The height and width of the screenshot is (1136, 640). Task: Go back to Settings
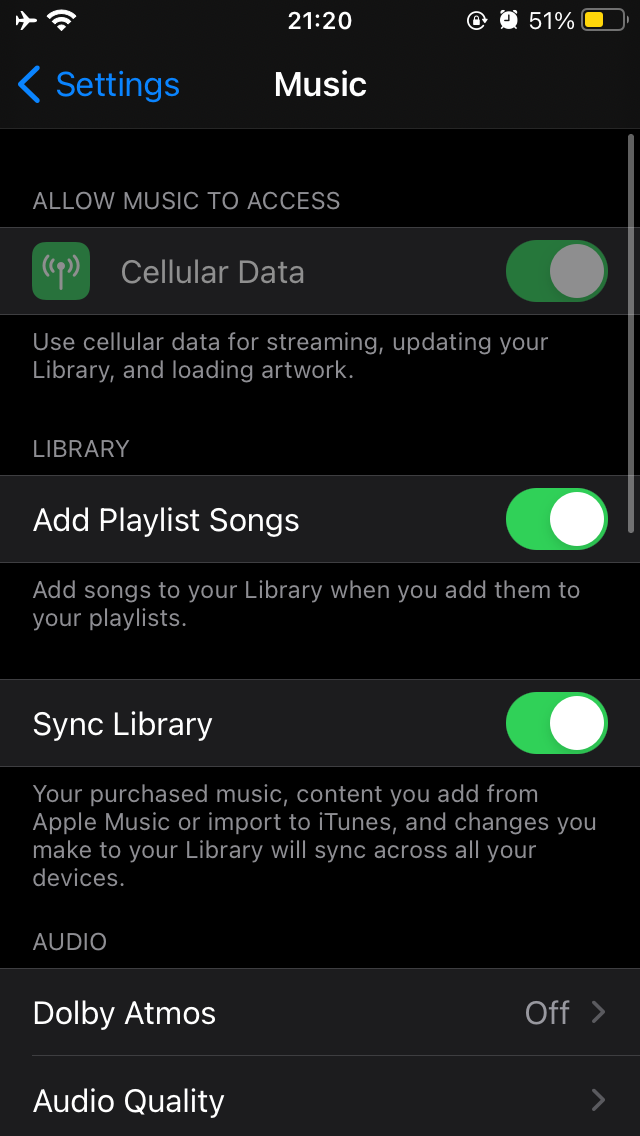[x=99, y=85]
